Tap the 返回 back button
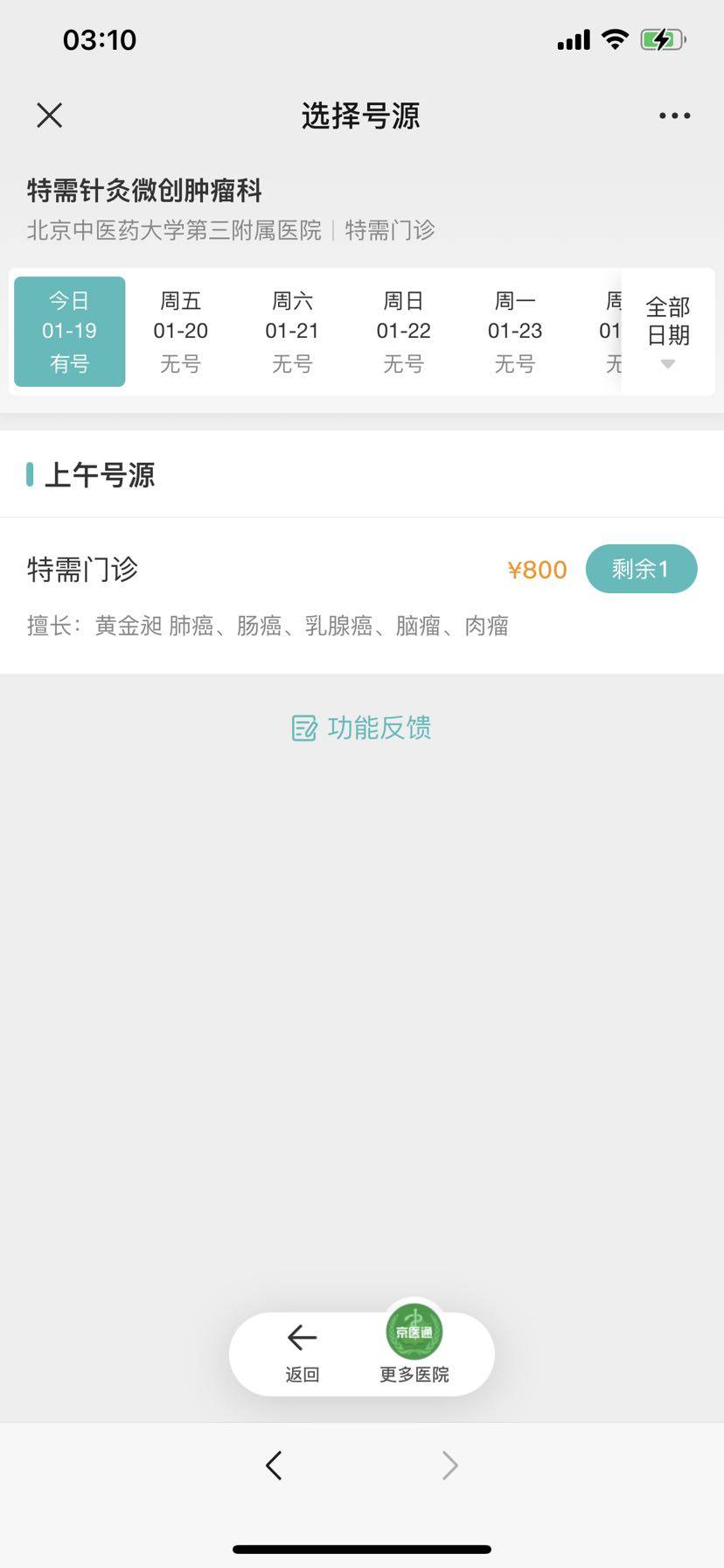 click(302, 1353)
